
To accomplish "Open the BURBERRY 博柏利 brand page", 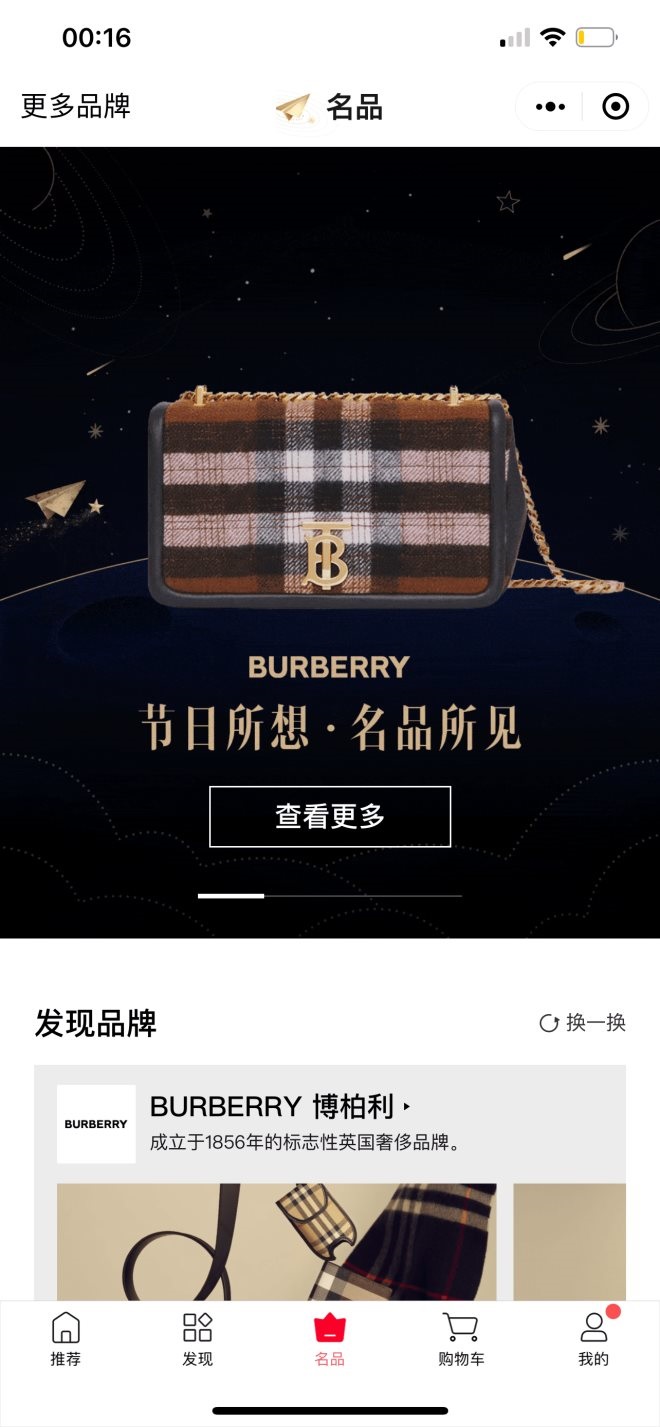I will [x=280, y=1107].
